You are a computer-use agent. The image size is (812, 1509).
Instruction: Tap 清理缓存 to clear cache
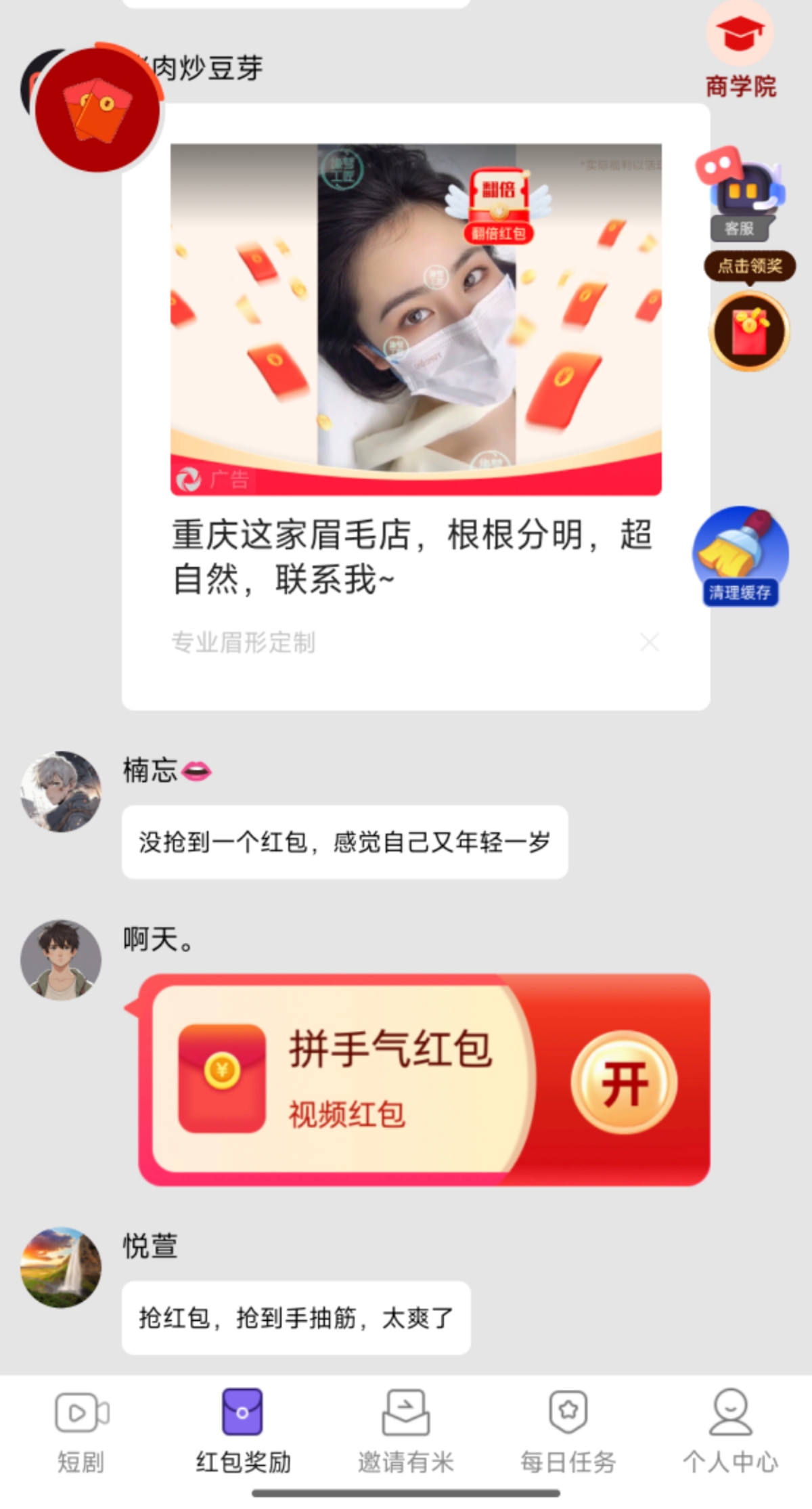coord(740,556)
